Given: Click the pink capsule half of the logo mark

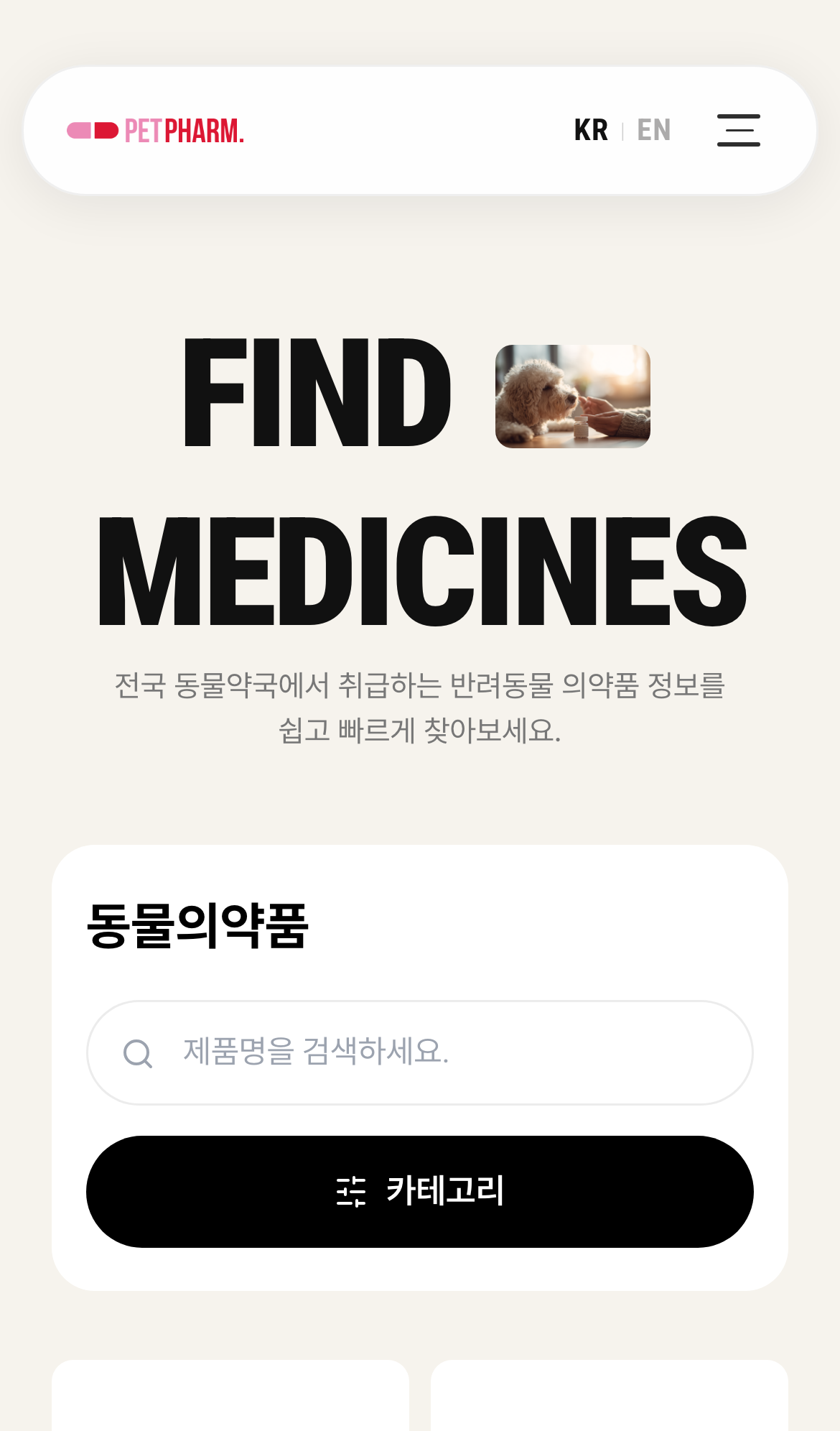Looking at the screenshot, I should 79,129.
